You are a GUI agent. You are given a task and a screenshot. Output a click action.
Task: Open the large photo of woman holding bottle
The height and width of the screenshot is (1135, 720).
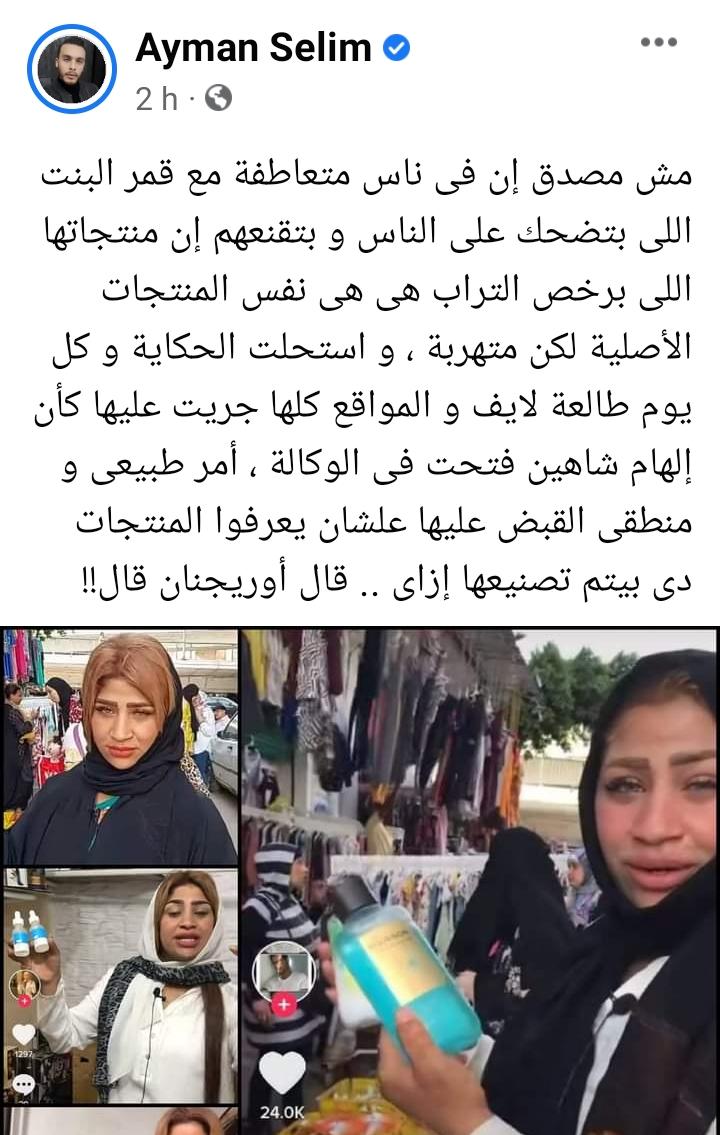coord(478,880)
